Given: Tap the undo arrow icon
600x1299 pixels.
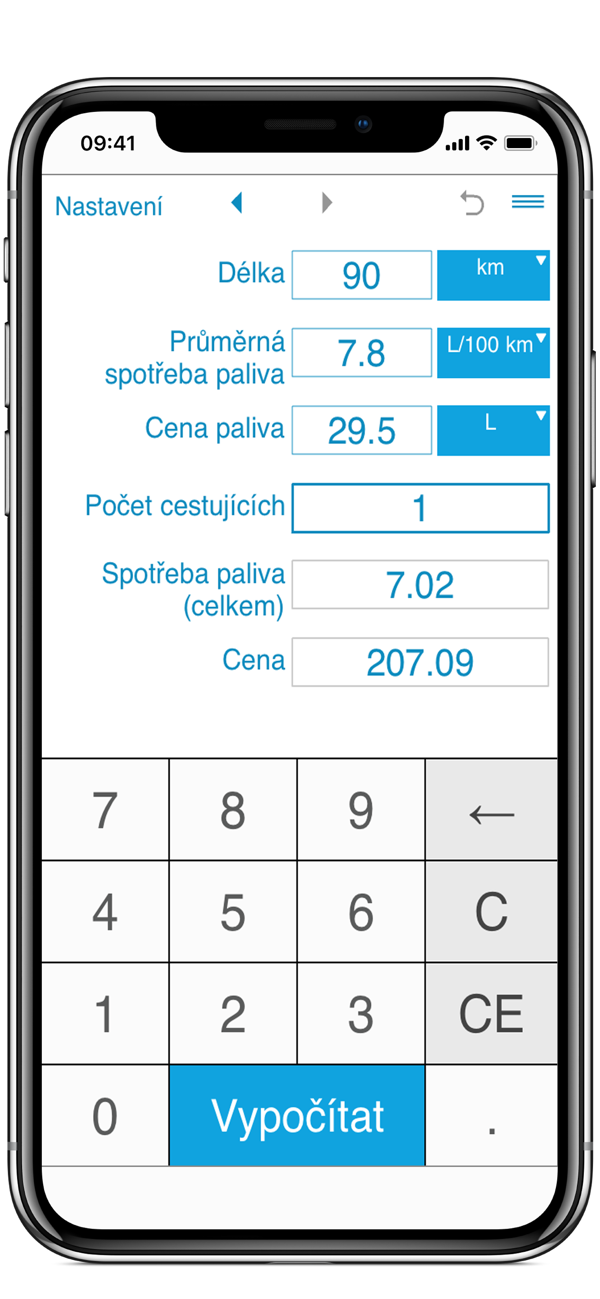Looking at the screenshot, I should tap(472, 204).
